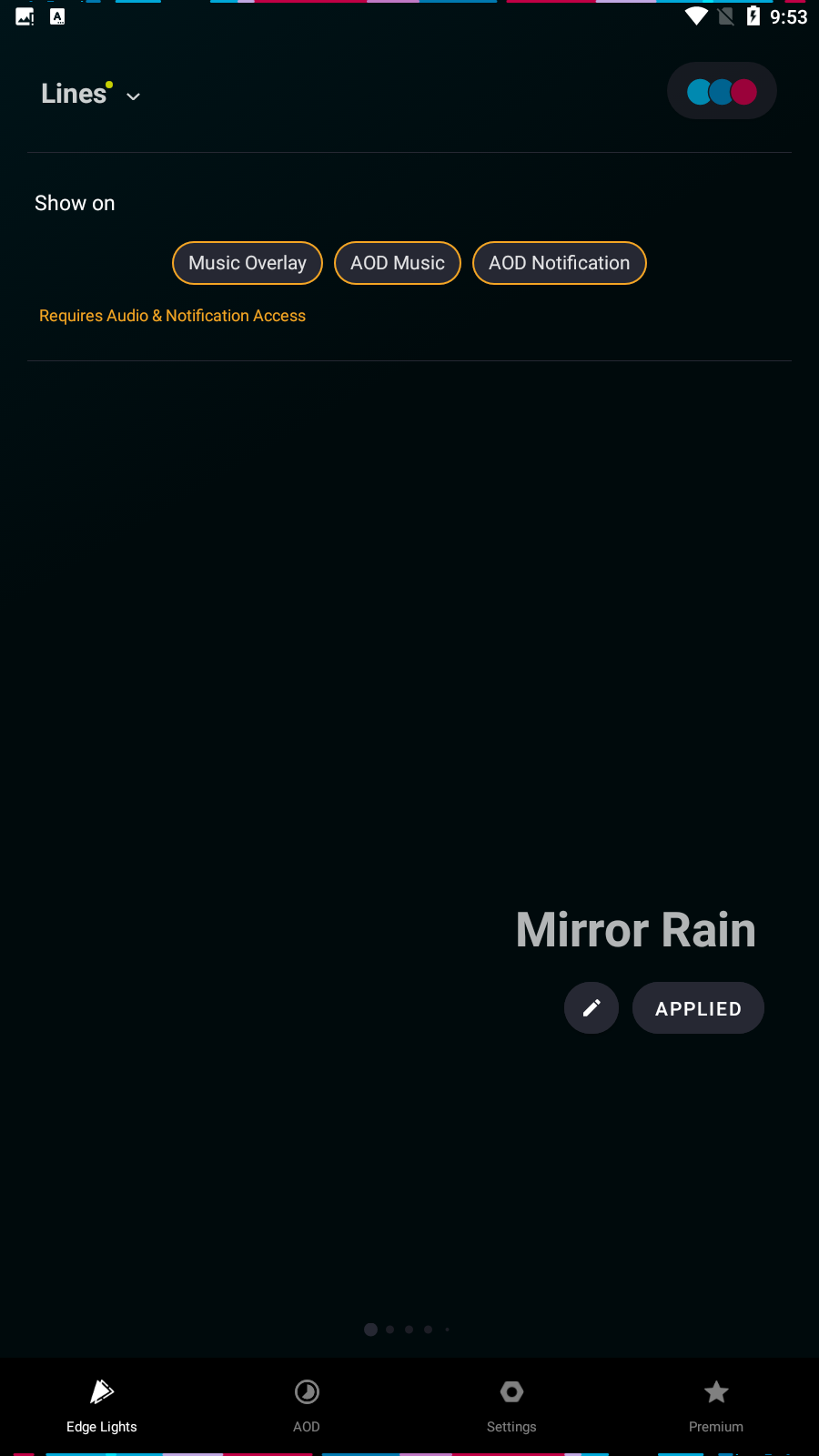Go to the Premium tab
The height and width of the screenshot is (1456, 819).
click(x=716, y=1406)
